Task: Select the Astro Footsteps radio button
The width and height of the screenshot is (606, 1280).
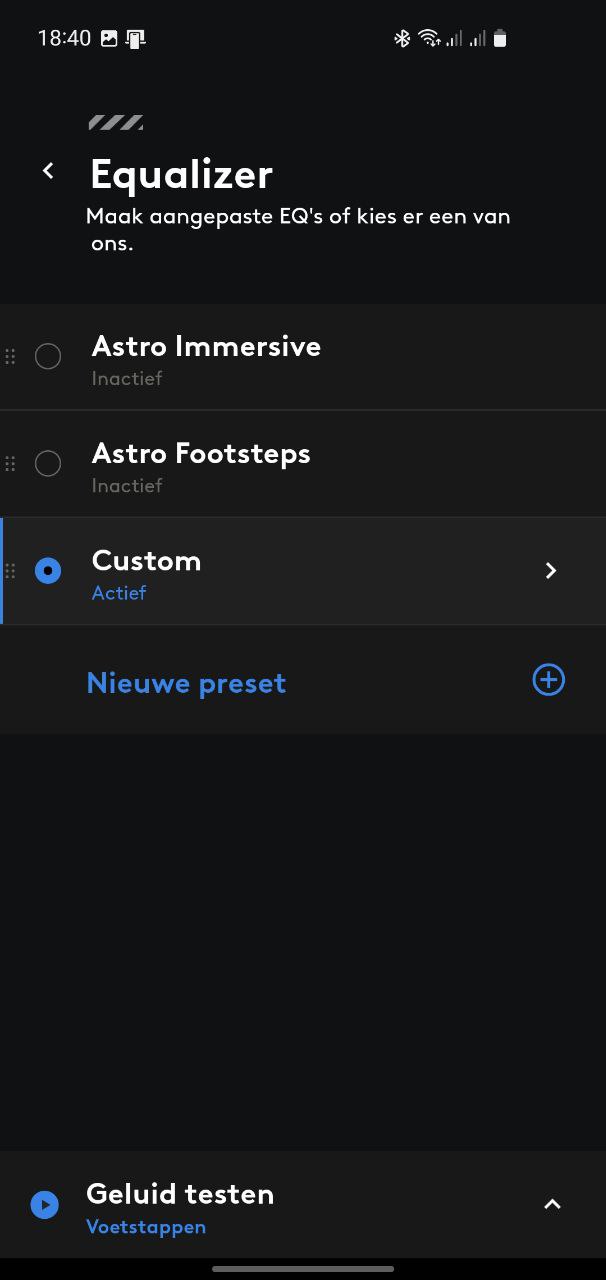Action: [48, 463]
